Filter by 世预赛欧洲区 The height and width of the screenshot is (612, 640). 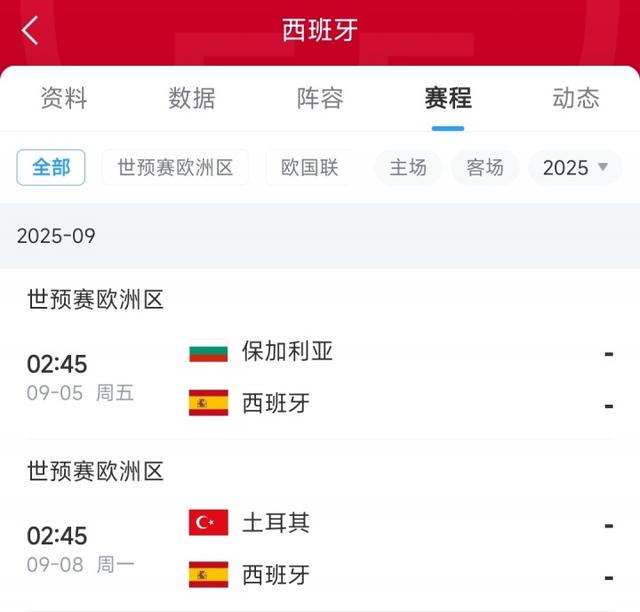175,167
